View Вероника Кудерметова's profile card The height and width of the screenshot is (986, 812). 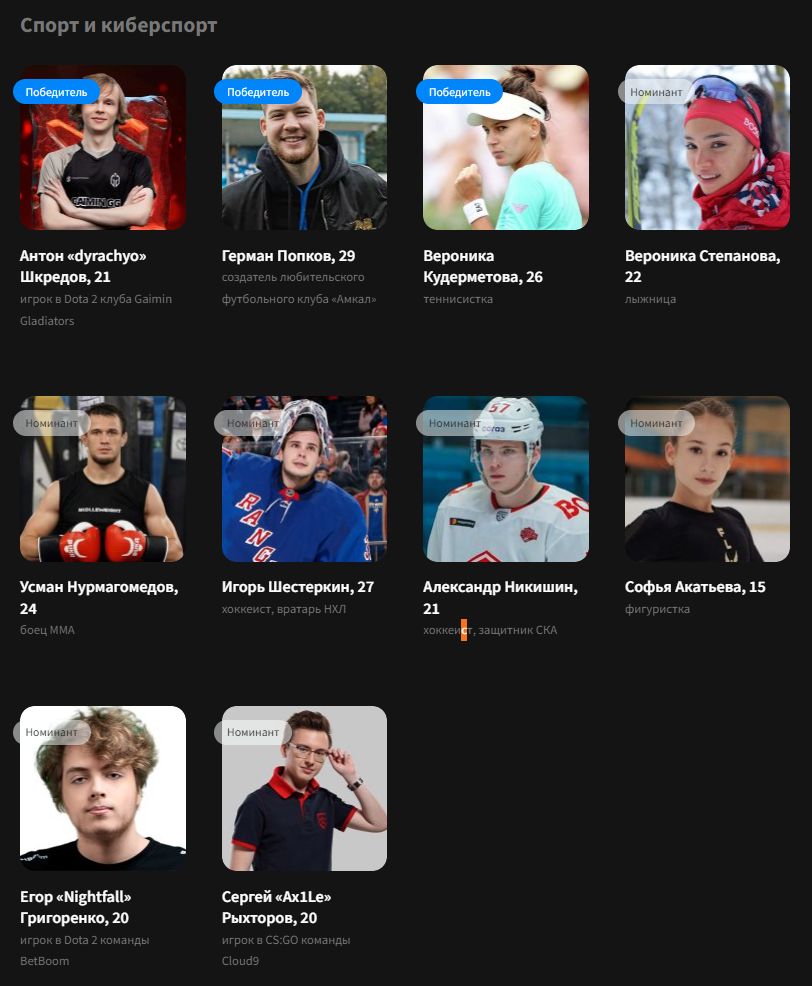(506, 148)
